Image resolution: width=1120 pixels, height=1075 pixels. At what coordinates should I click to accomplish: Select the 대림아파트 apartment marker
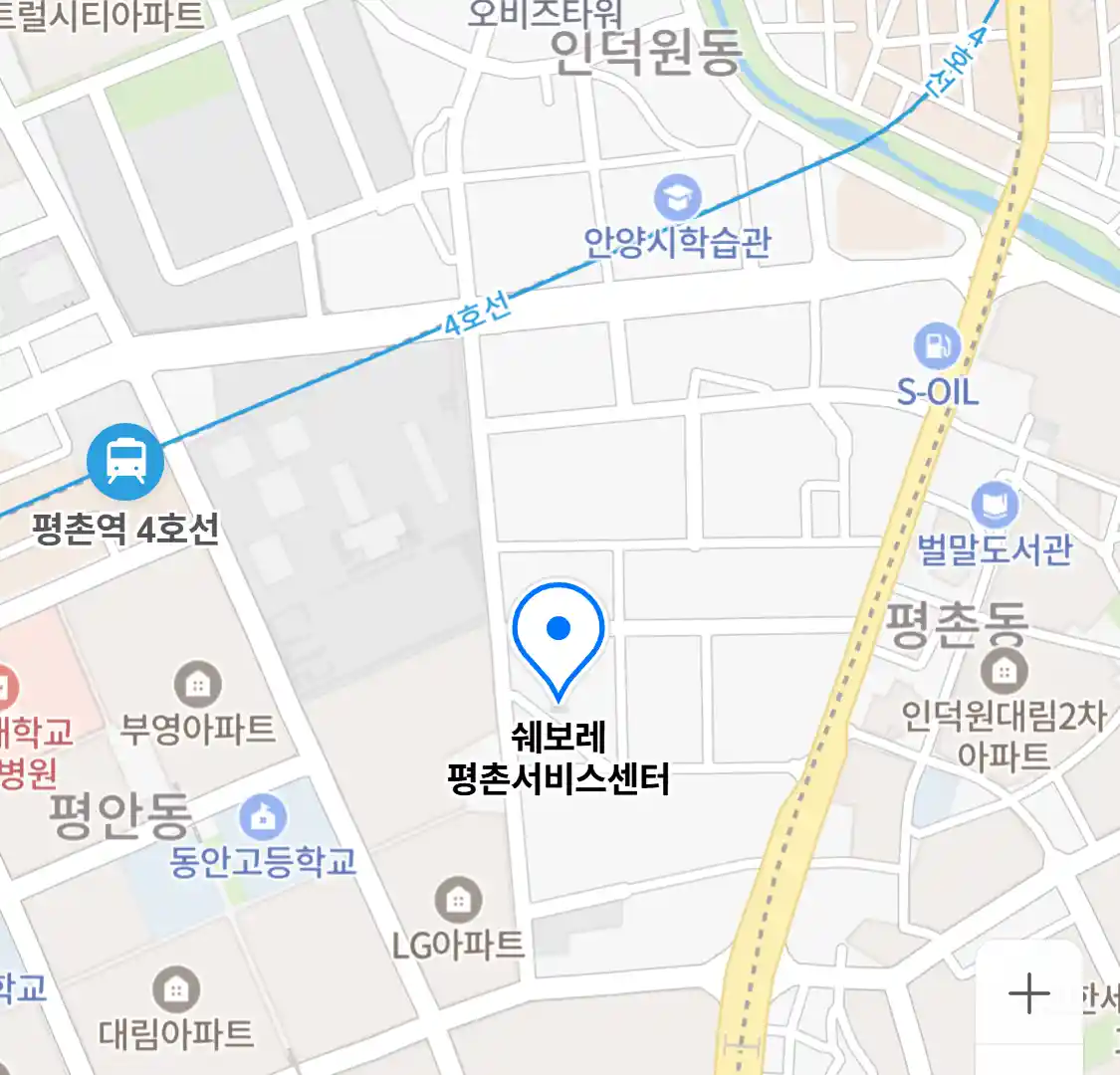click(176, 989)
